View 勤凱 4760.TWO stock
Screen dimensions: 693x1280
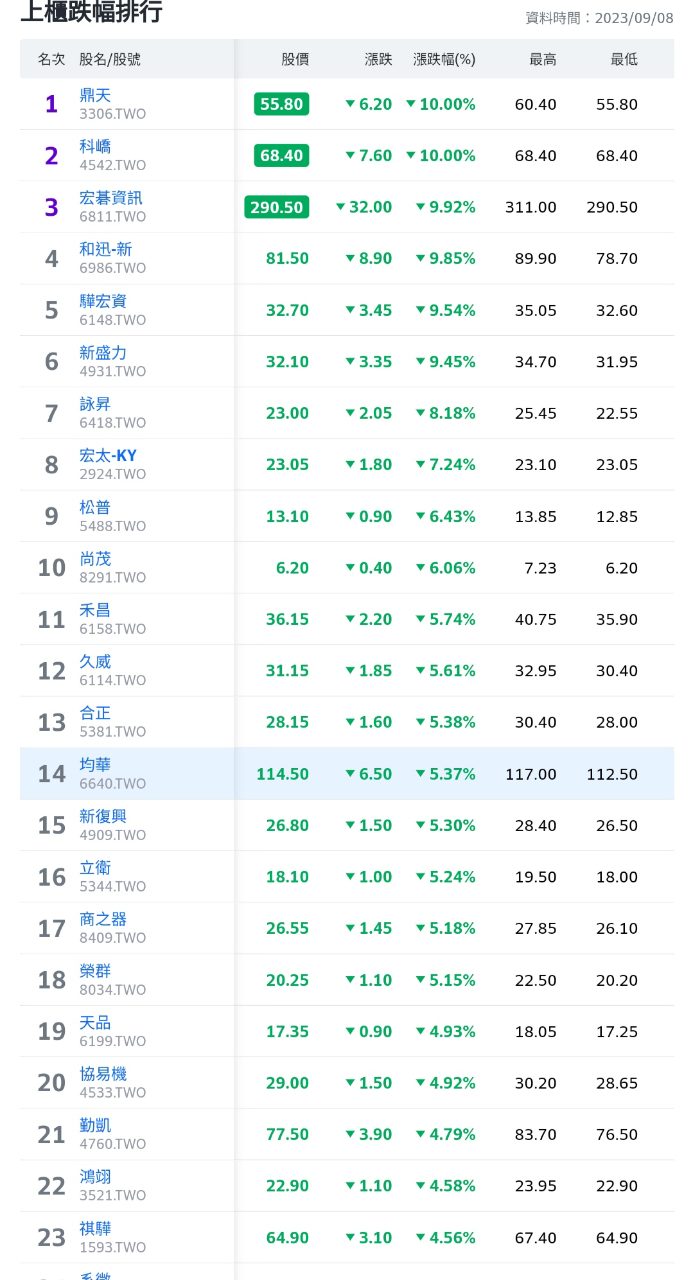96,1125
